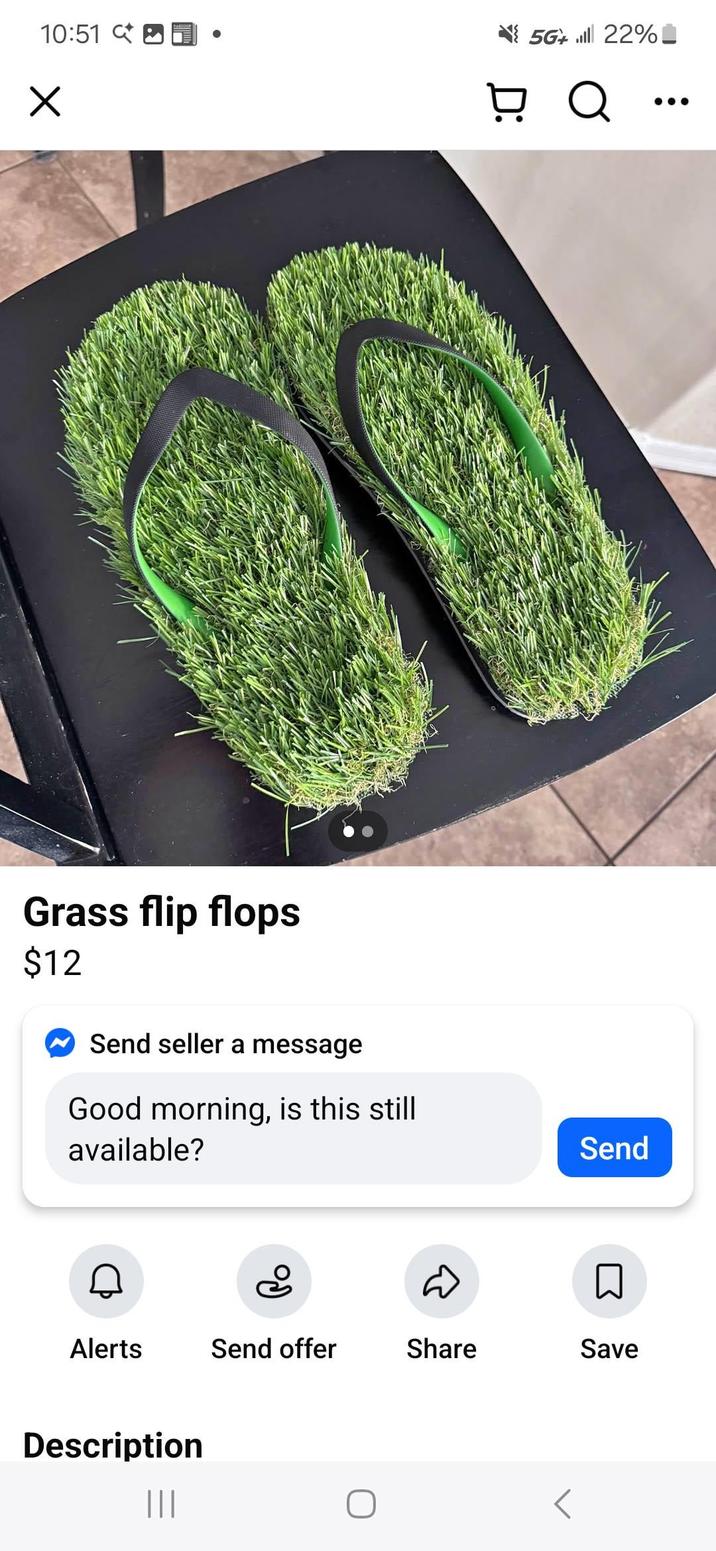Viewport: 716px width, 1551px height.
Task: Turn on Alerts for this listing
Action: [106, 1282]
